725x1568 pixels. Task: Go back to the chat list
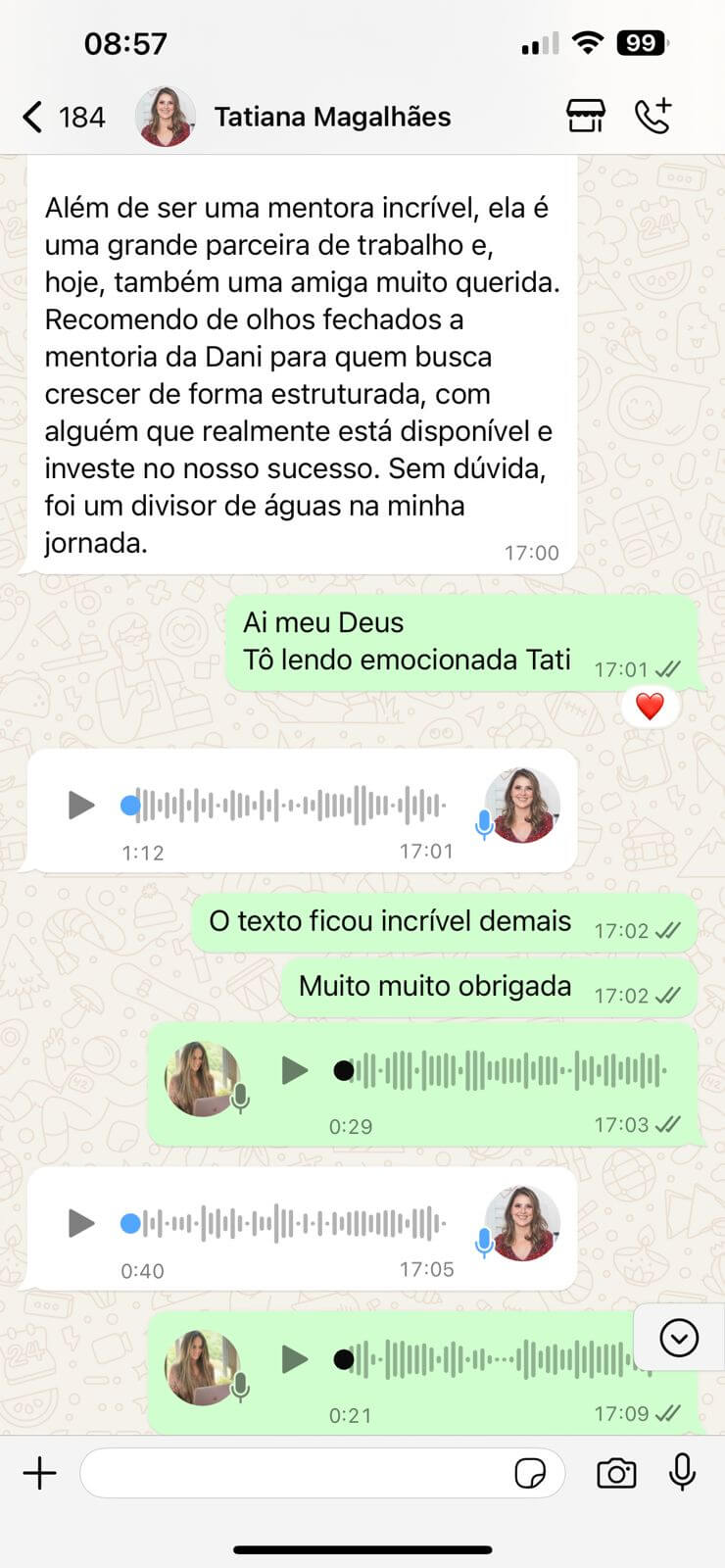click(34, 118)
